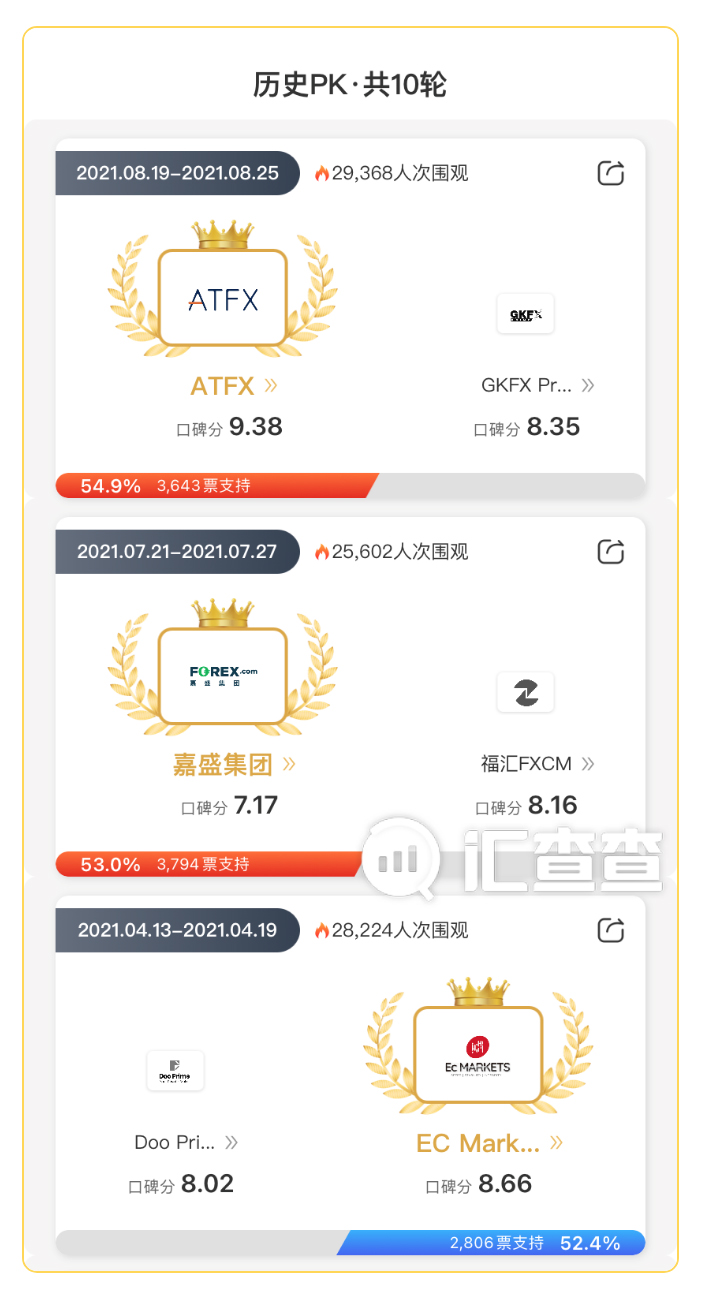Tap the FOREX.com logo tile
Viewport: 708px width, 1306px height.
[223, 677]
